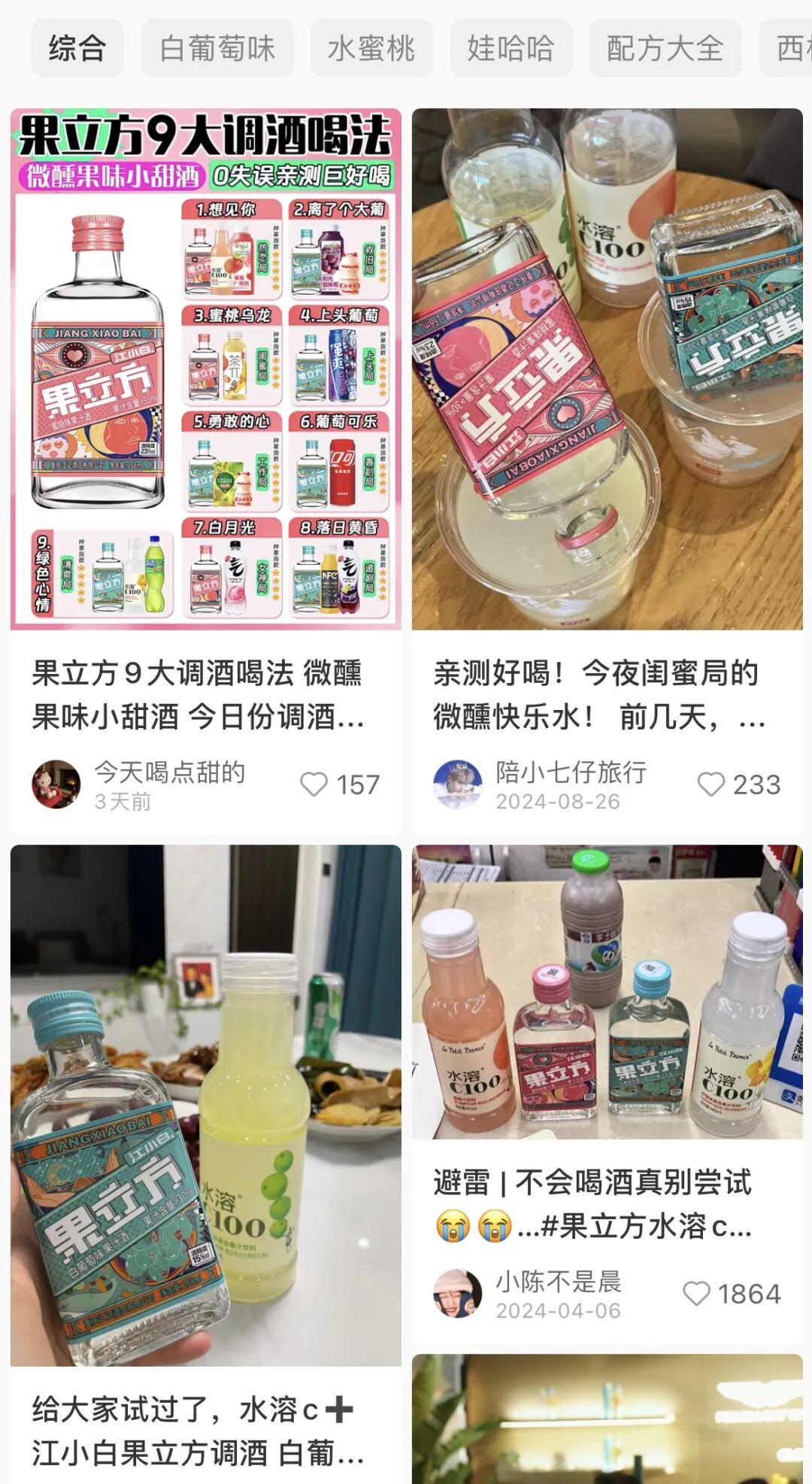Open the 避雷 不会喝酒真别尝试 post
Image resolution: width=812 pixels, height=1484 pixels.
pyautogui.click(x=607, y=993)
